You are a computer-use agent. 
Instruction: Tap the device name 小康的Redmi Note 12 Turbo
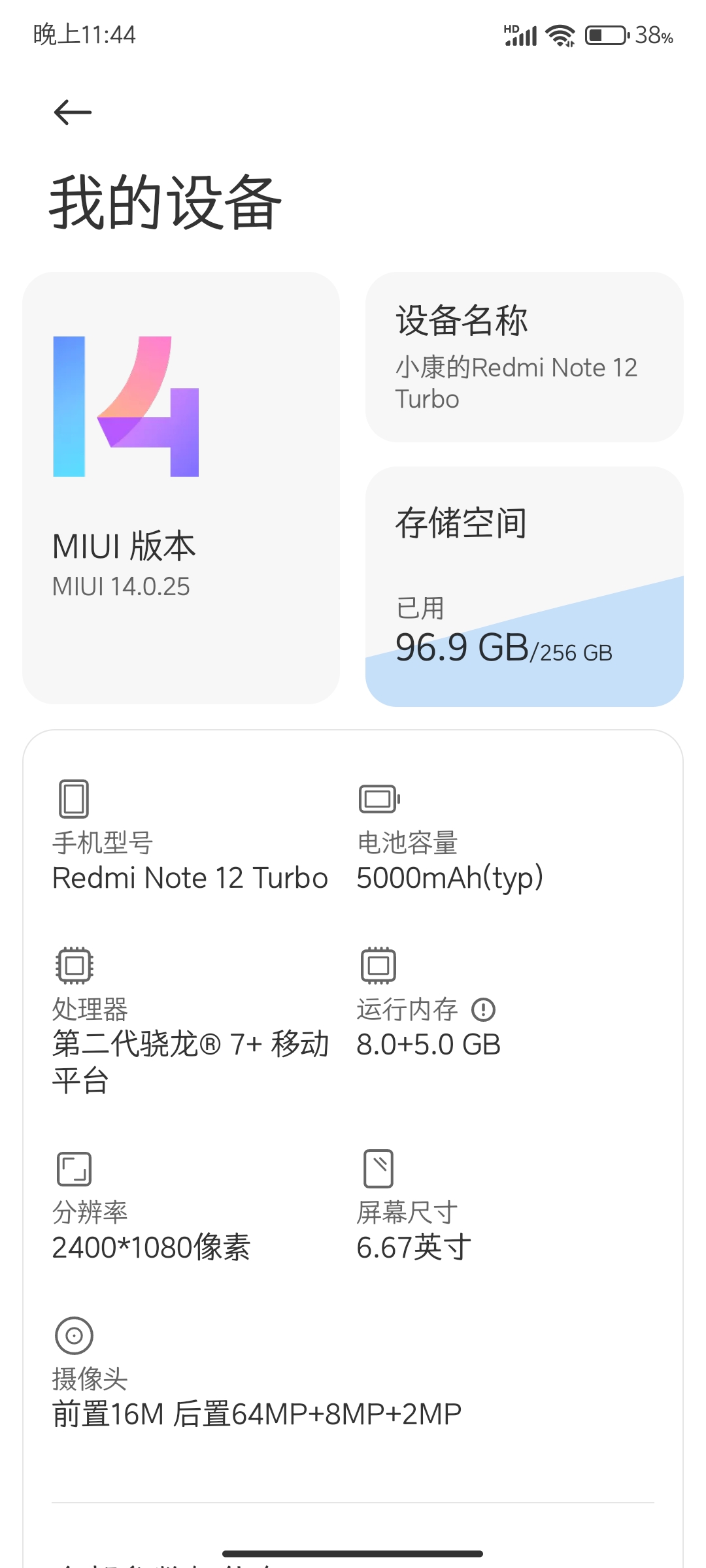tap(517, 383)
